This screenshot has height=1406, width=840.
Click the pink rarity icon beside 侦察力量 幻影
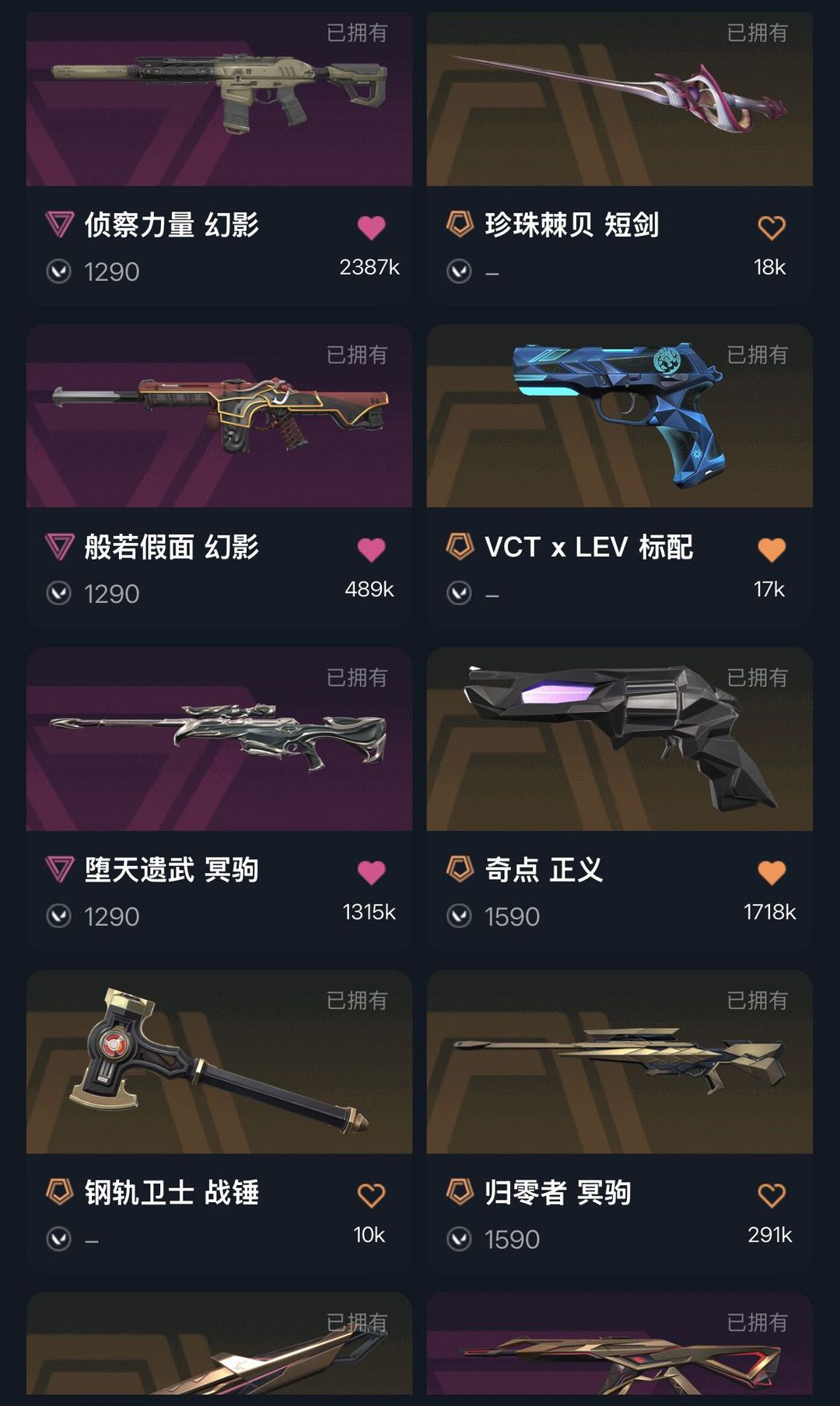point(59,224)
